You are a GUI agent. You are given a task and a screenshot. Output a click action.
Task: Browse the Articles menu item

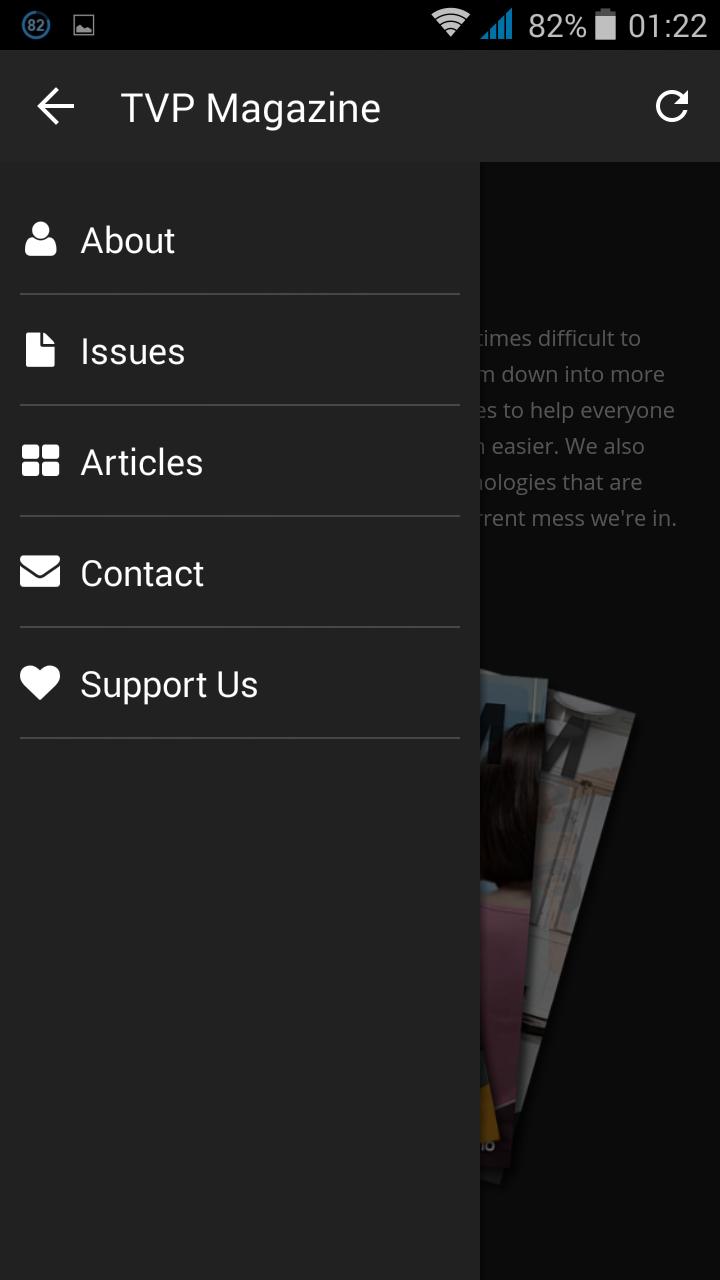click(x=141, y=463)
